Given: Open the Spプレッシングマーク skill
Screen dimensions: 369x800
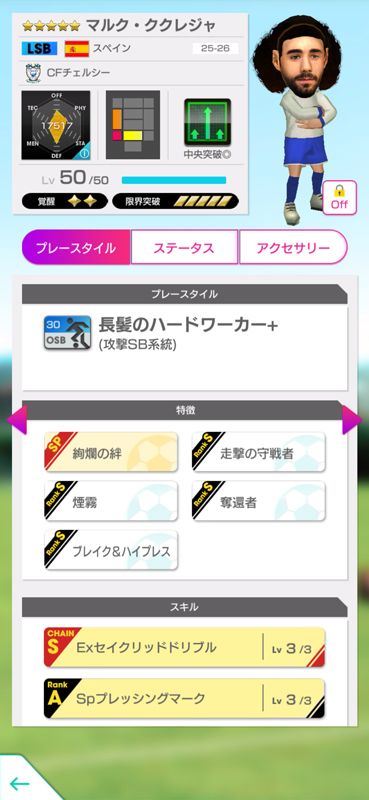Looking at the screenshot, I should (x=184, y=698).
